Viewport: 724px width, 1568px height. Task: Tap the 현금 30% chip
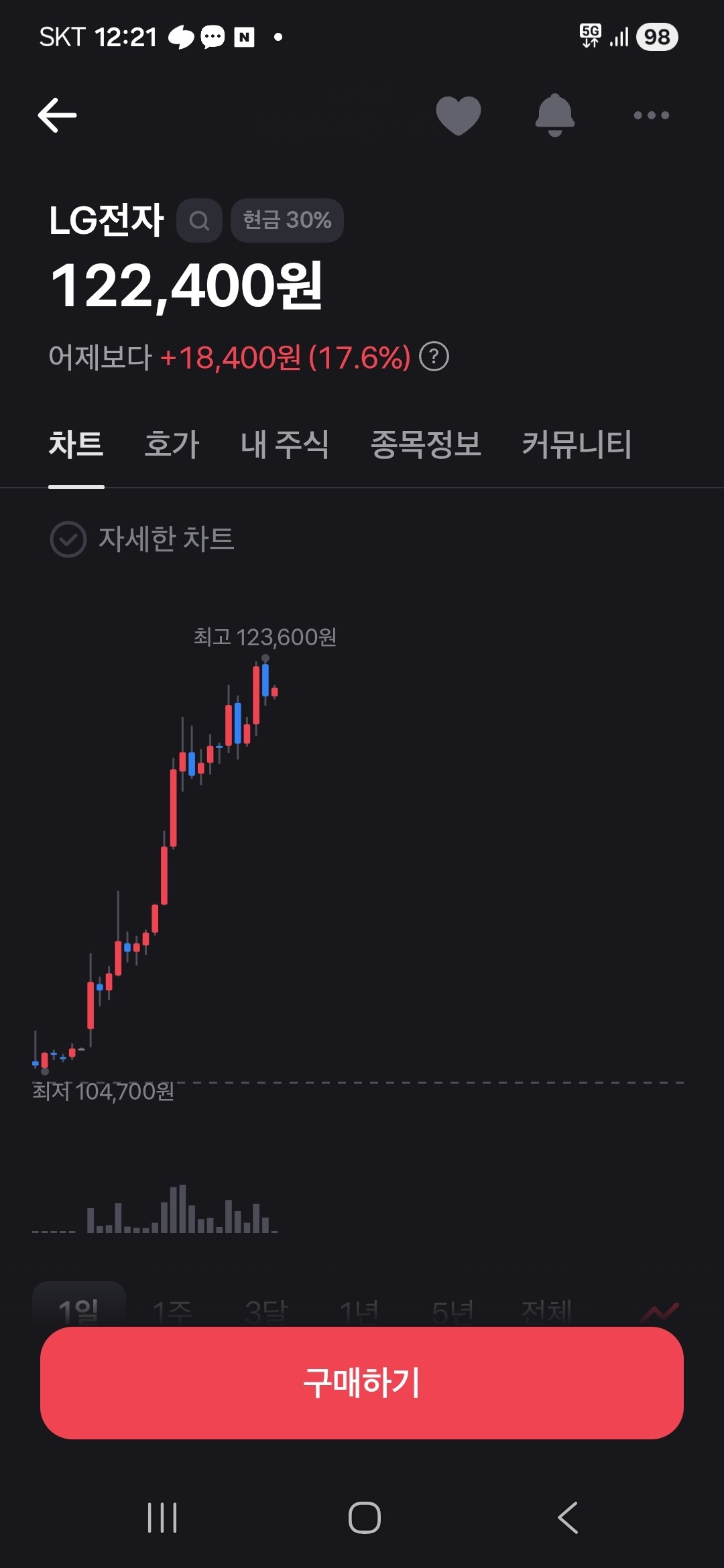click(x=287, y=220)
